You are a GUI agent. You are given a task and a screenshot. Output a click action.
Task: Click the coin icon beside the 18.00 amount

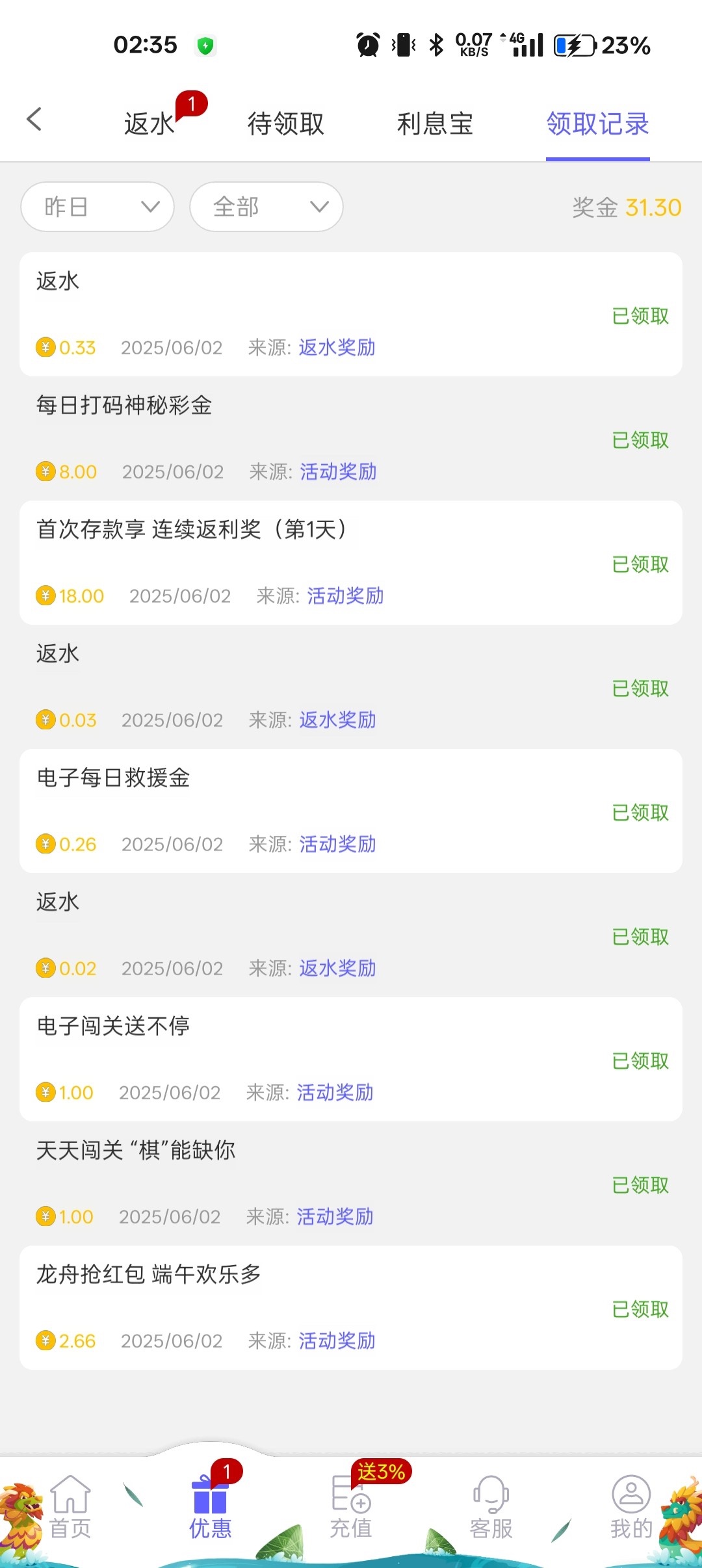click(x=44, y=595)
